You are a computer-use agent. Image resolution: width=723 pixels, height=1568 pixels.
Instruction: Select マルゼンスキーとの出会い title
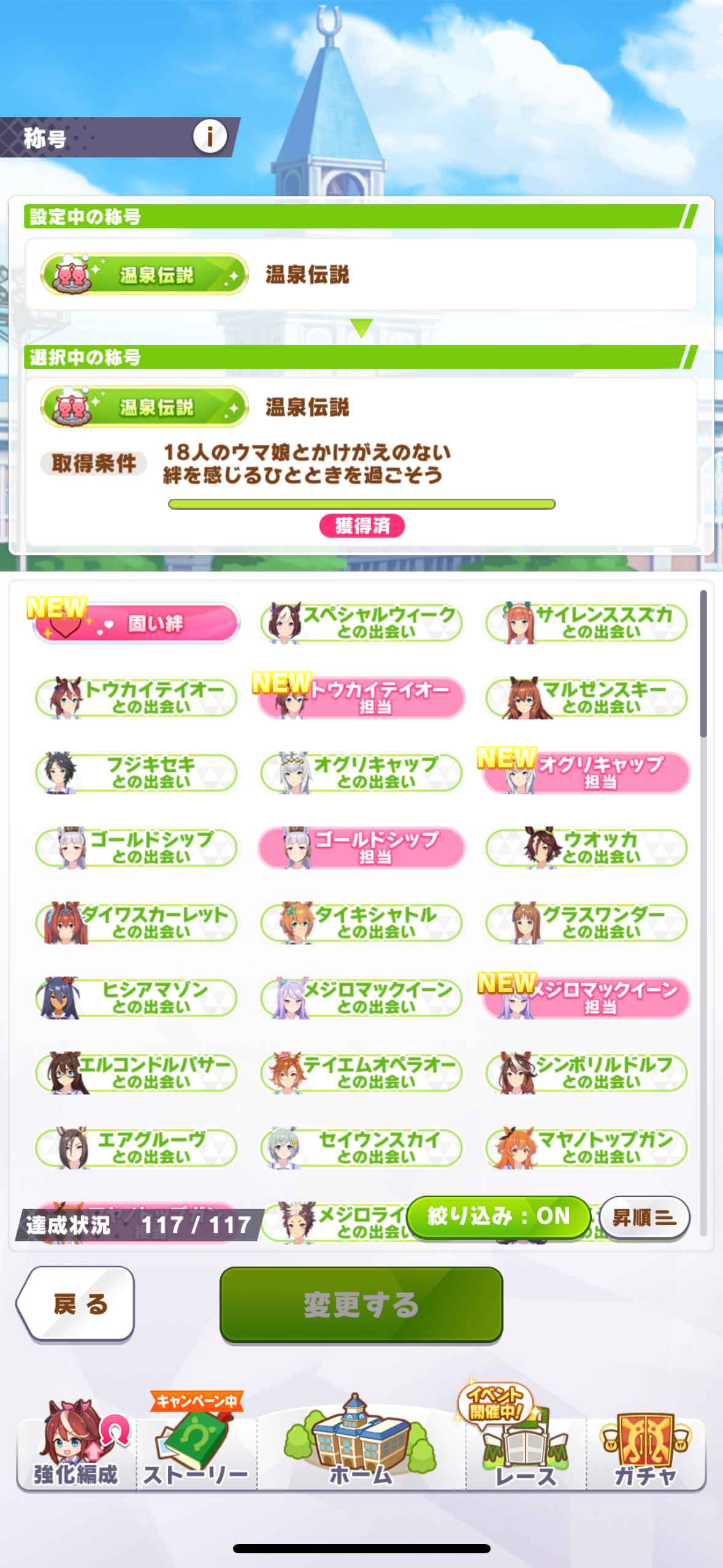coord(586,698)
